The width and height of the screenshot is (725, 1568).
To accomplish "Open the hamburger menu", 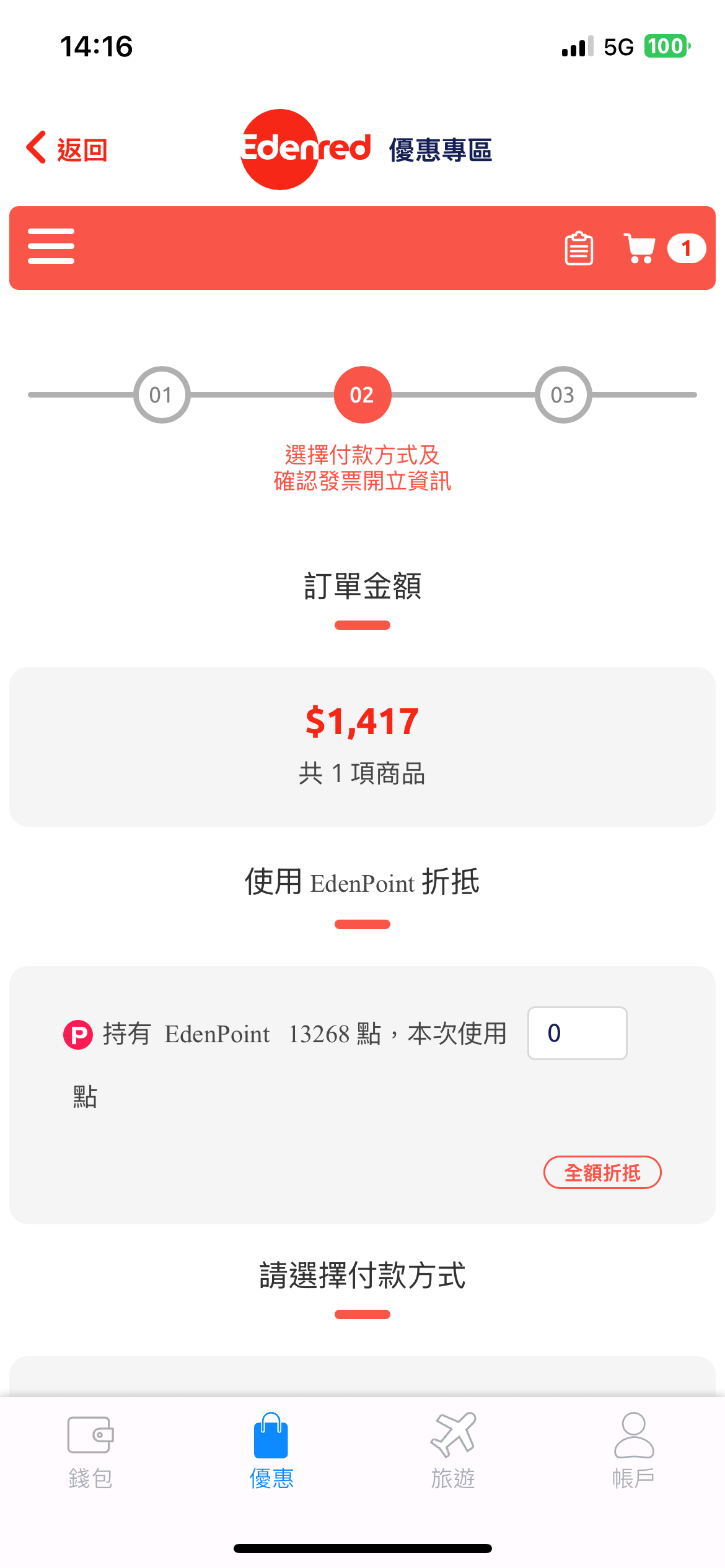I will pos(51,246).
